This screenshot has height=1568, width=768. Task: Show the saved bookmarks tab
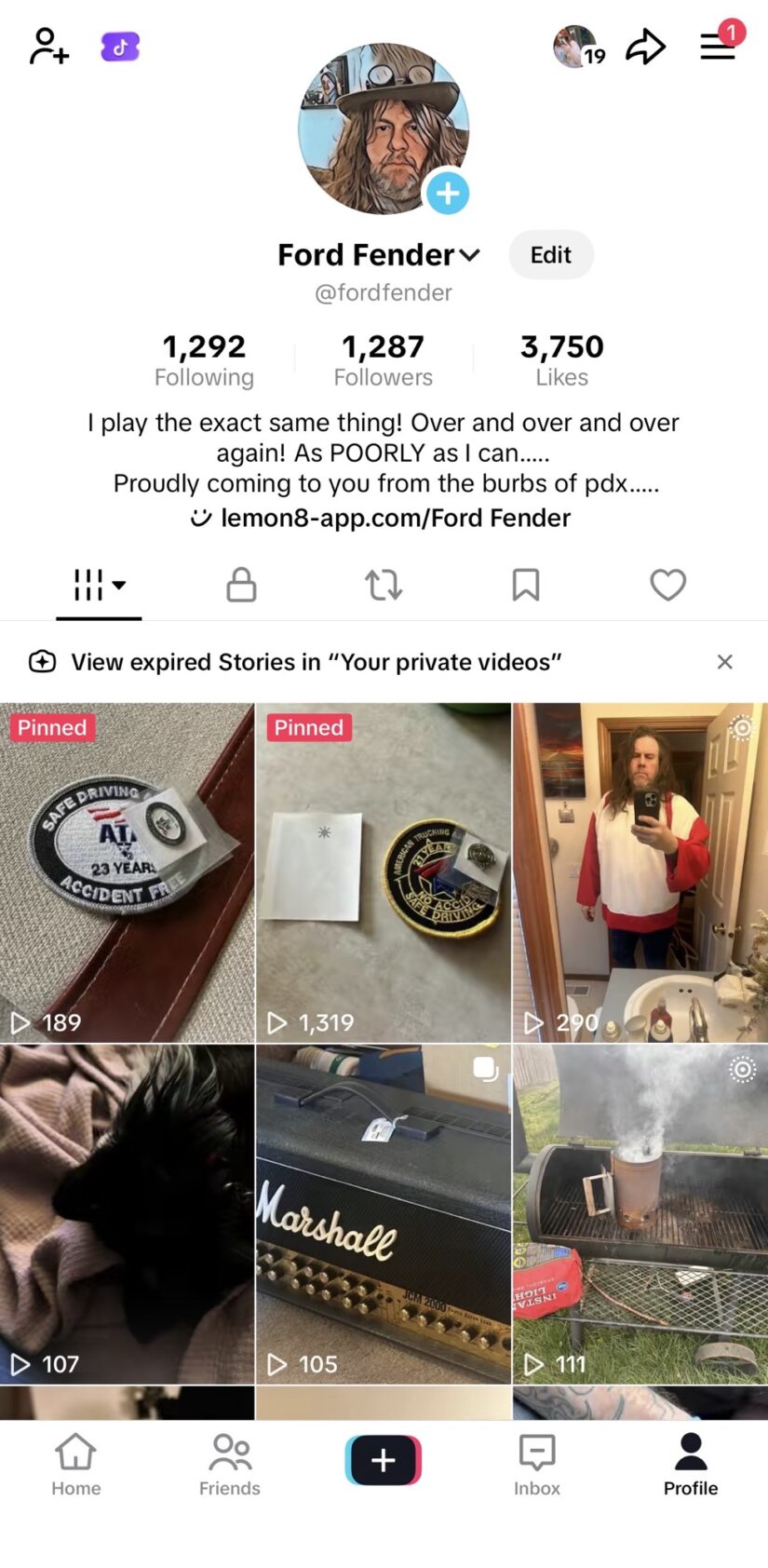[525, 585]
